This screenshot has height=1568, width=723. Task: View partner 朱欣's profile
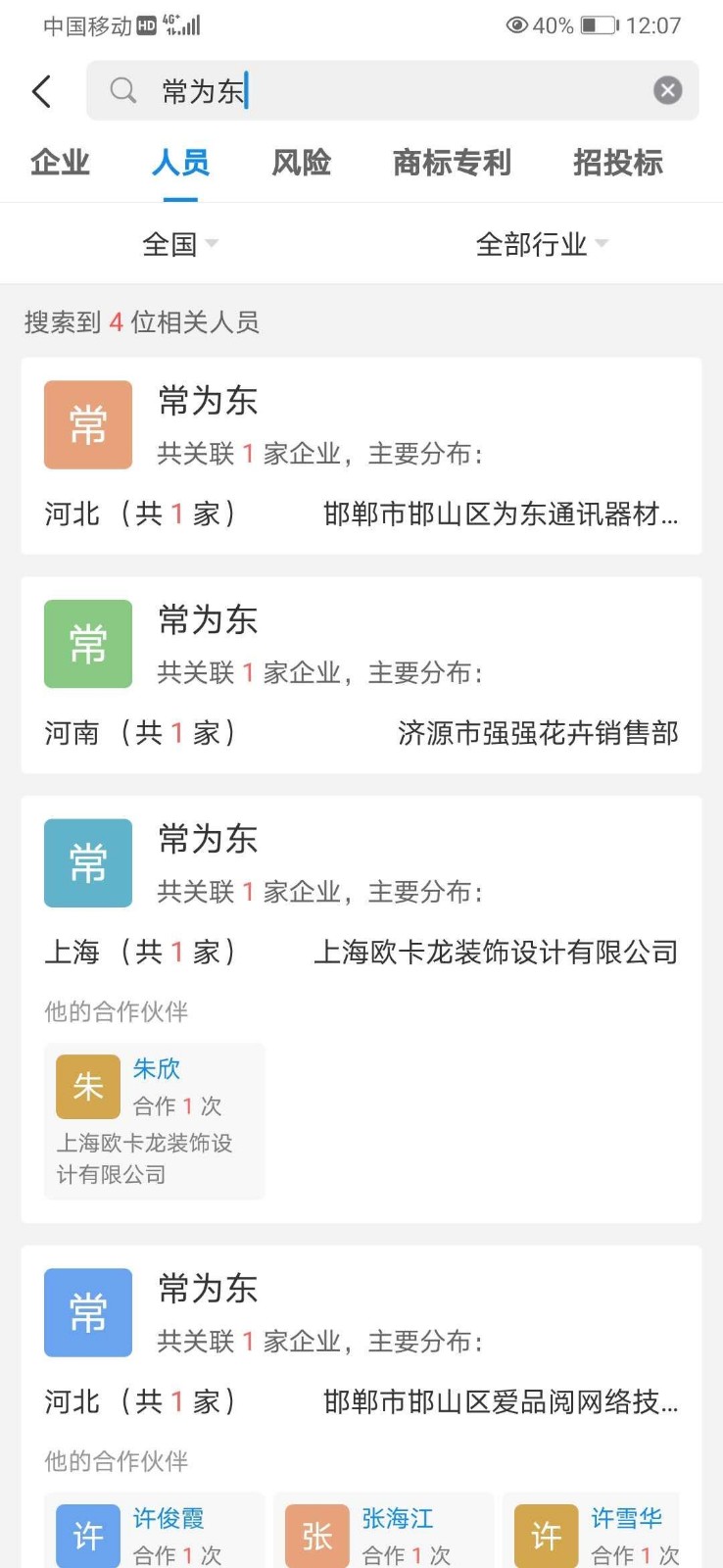155,1119
